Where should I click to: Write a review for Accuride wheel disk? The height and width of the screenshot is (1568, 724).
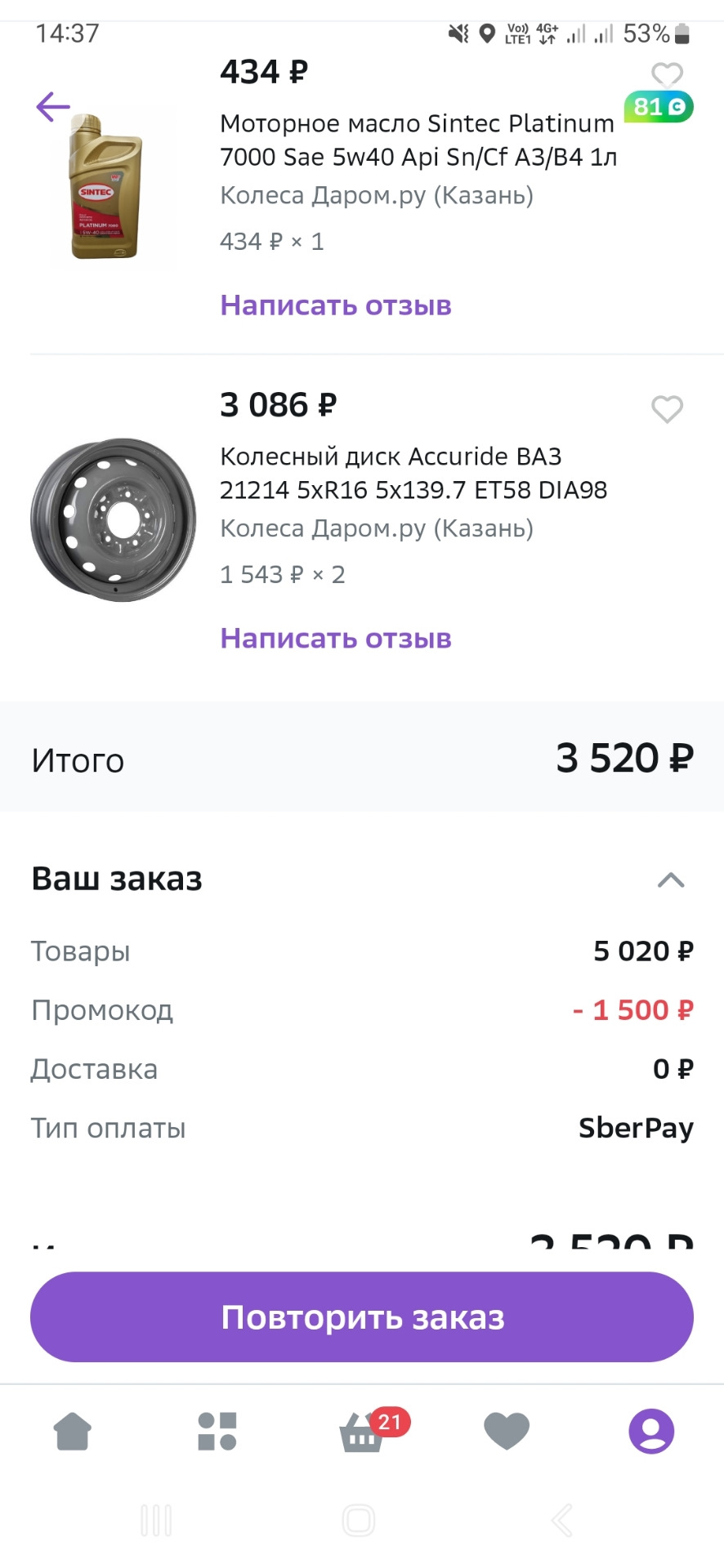[x=335, y=639]
